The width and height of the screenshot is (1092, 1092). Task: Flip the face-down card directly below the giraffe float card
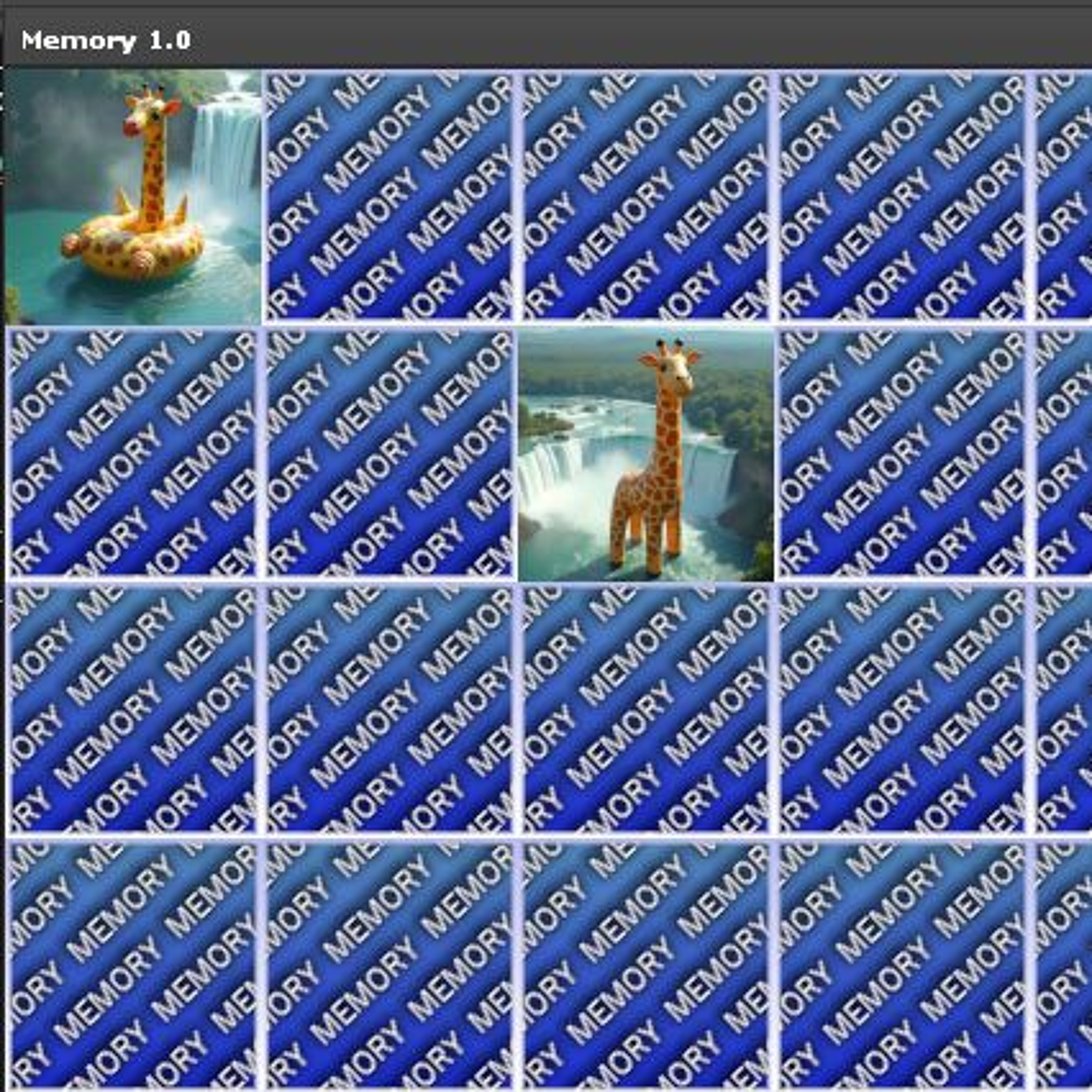[133, 453]
